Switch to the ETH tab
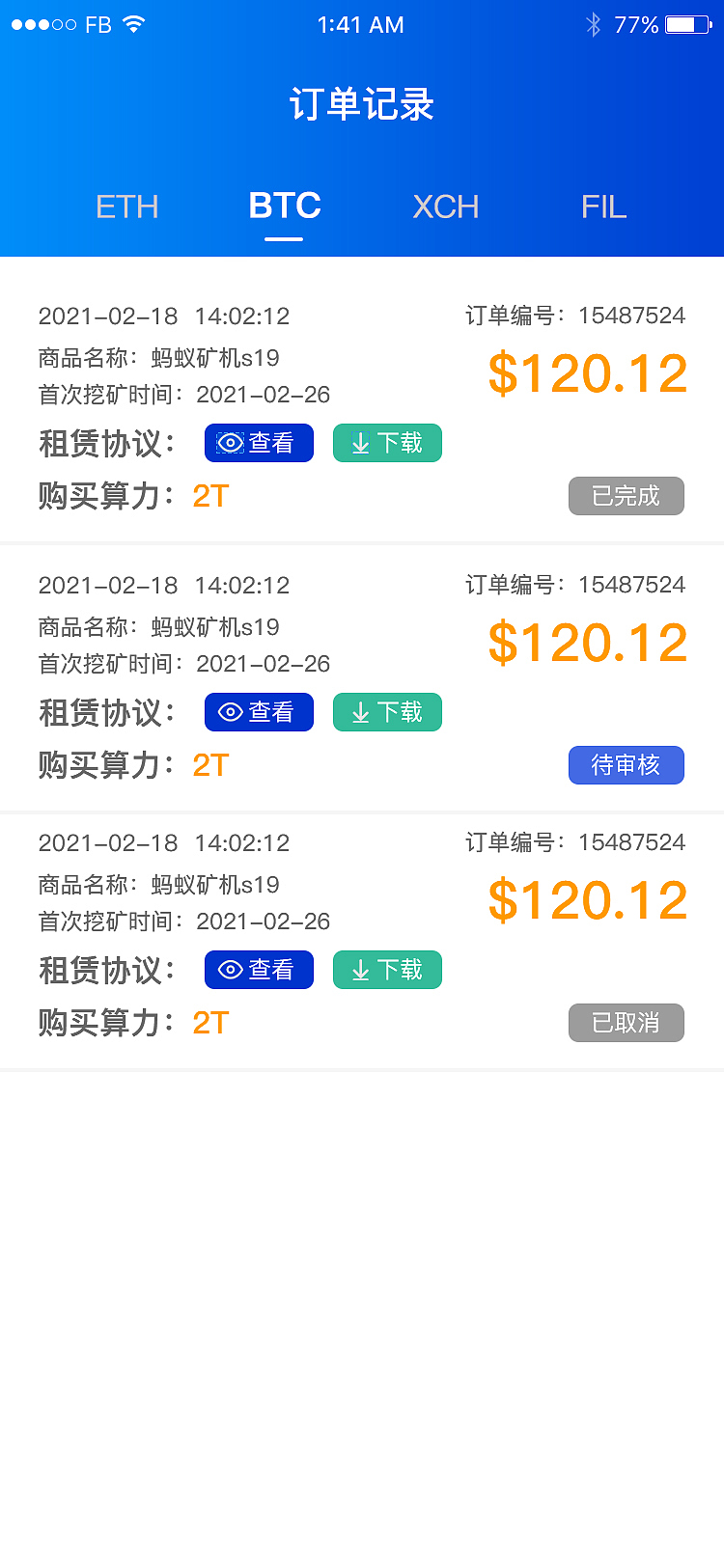This screenshot has width=724, height=1568. pos(126,206)
